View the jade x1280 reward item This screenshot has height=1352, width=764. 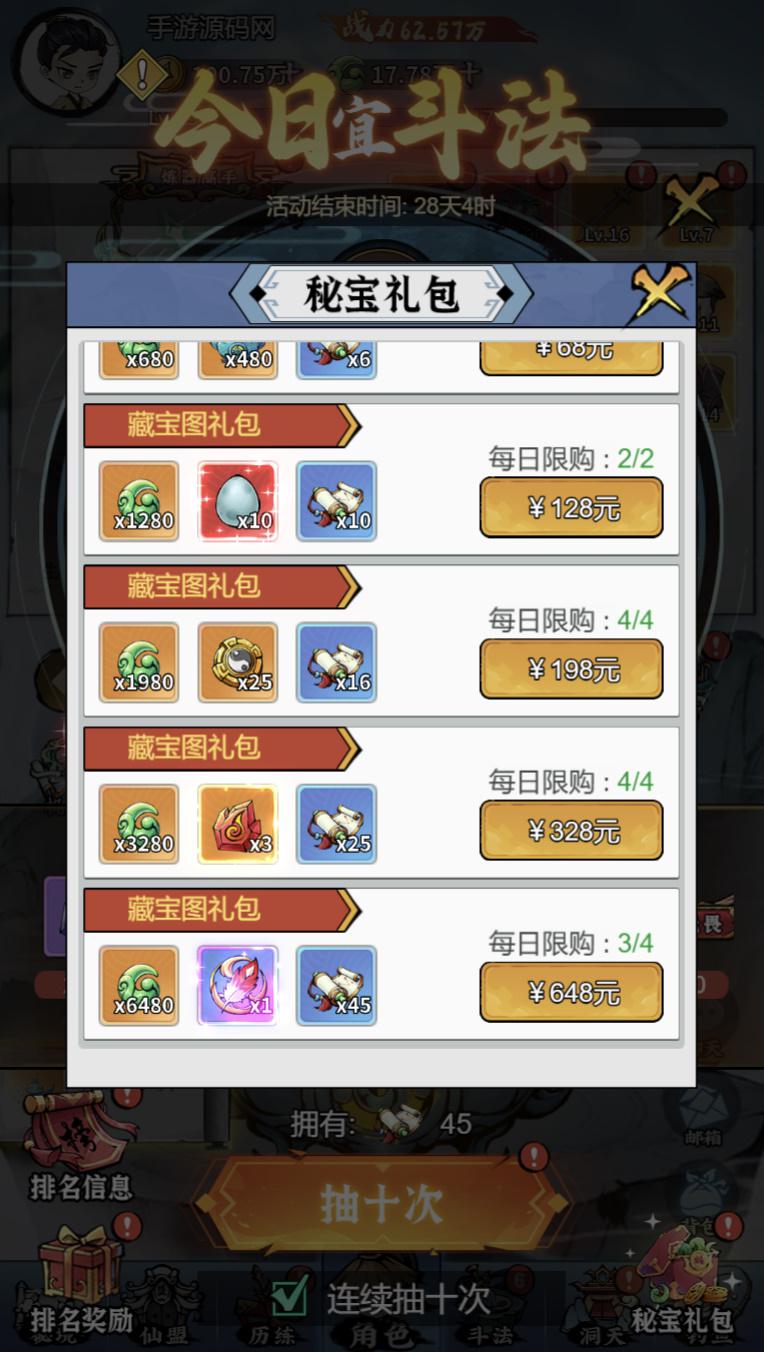pos(139,501)
